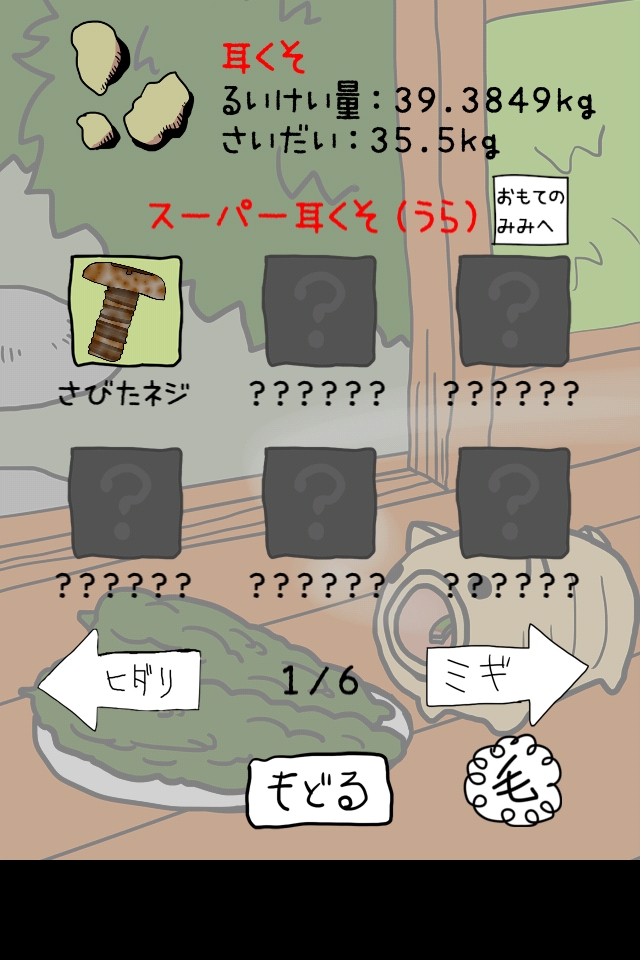The height and width of the screenshot is (960, 640).
Task: Go to next page with ミギ arrow
Action: pyautogui.click(x=505, y=672)
